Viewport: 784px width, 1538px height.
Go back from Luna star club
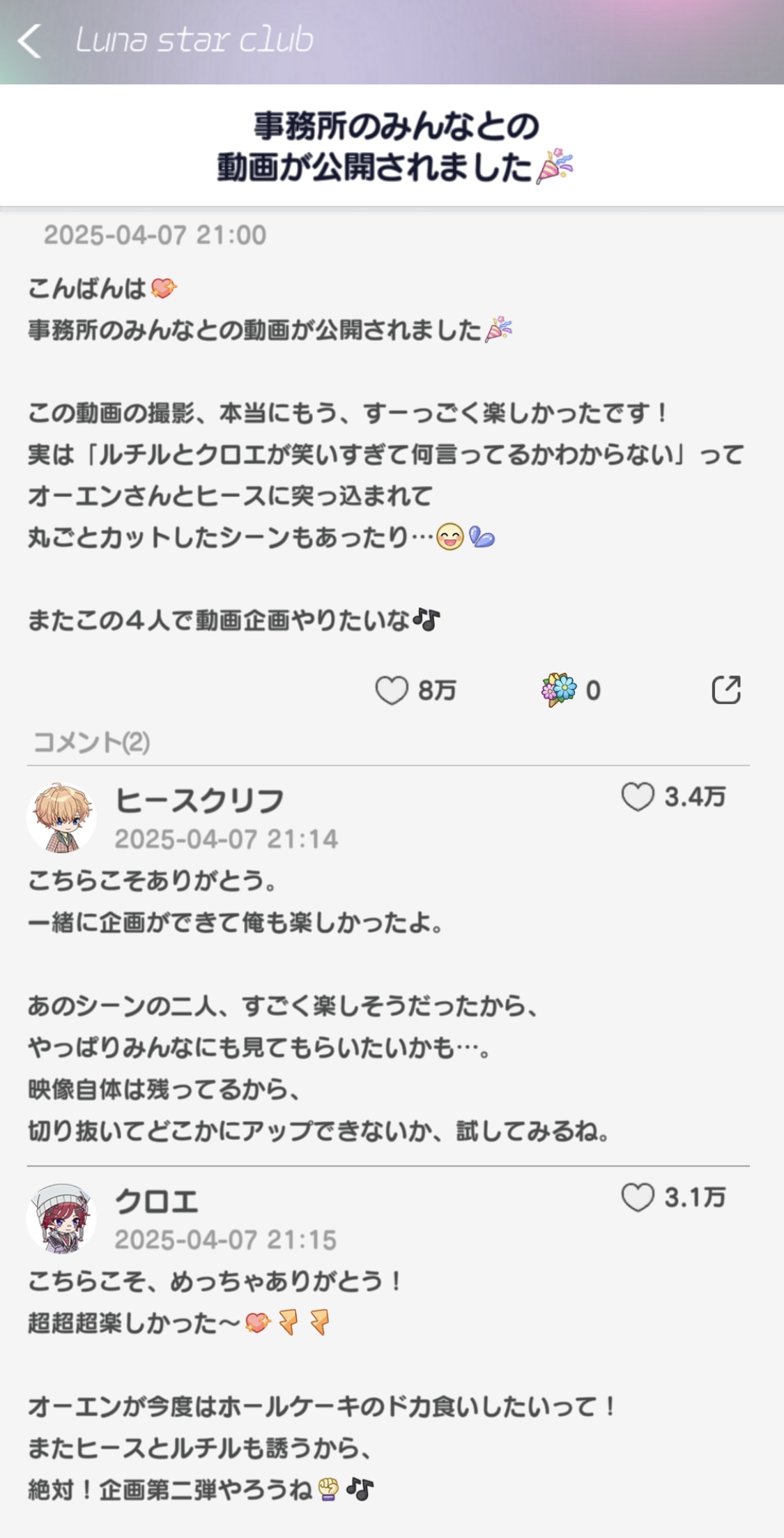[29, 41]
